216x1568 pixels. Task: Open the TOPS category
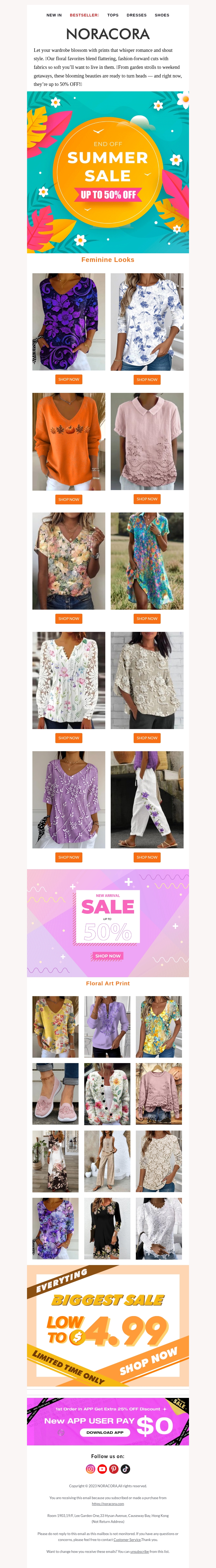point(113,15)
